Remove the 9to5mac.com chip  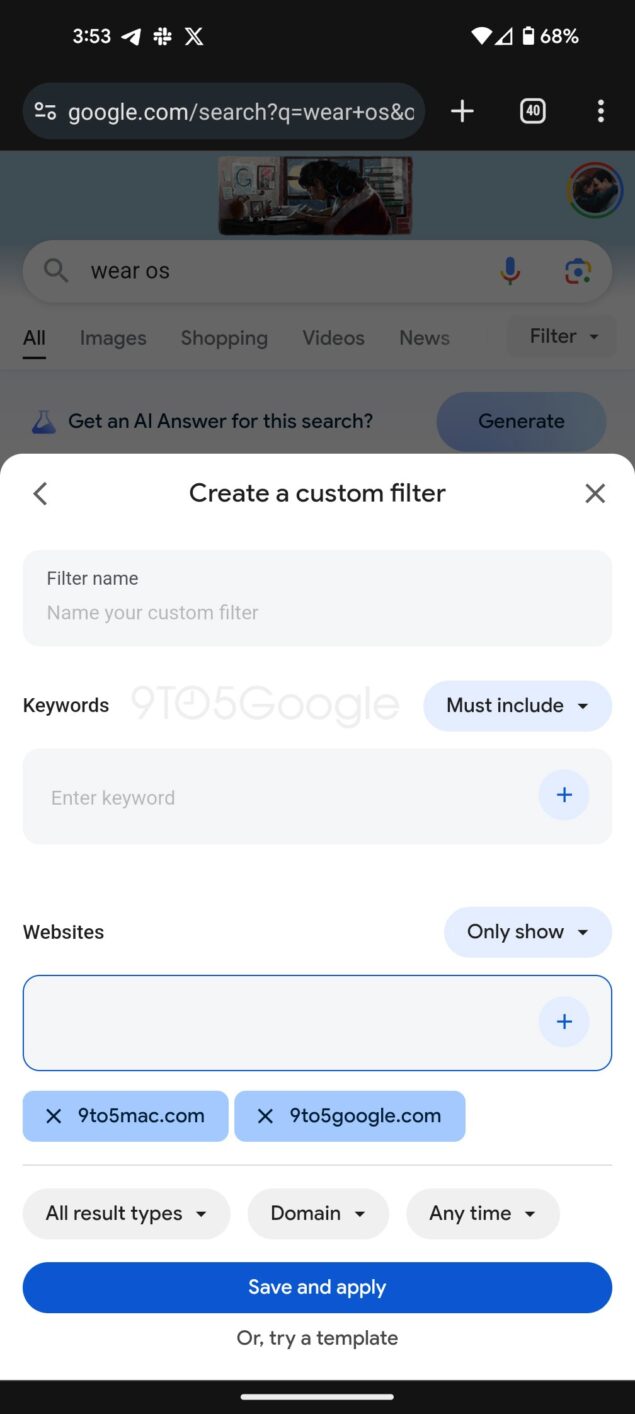click(54, 1116)
